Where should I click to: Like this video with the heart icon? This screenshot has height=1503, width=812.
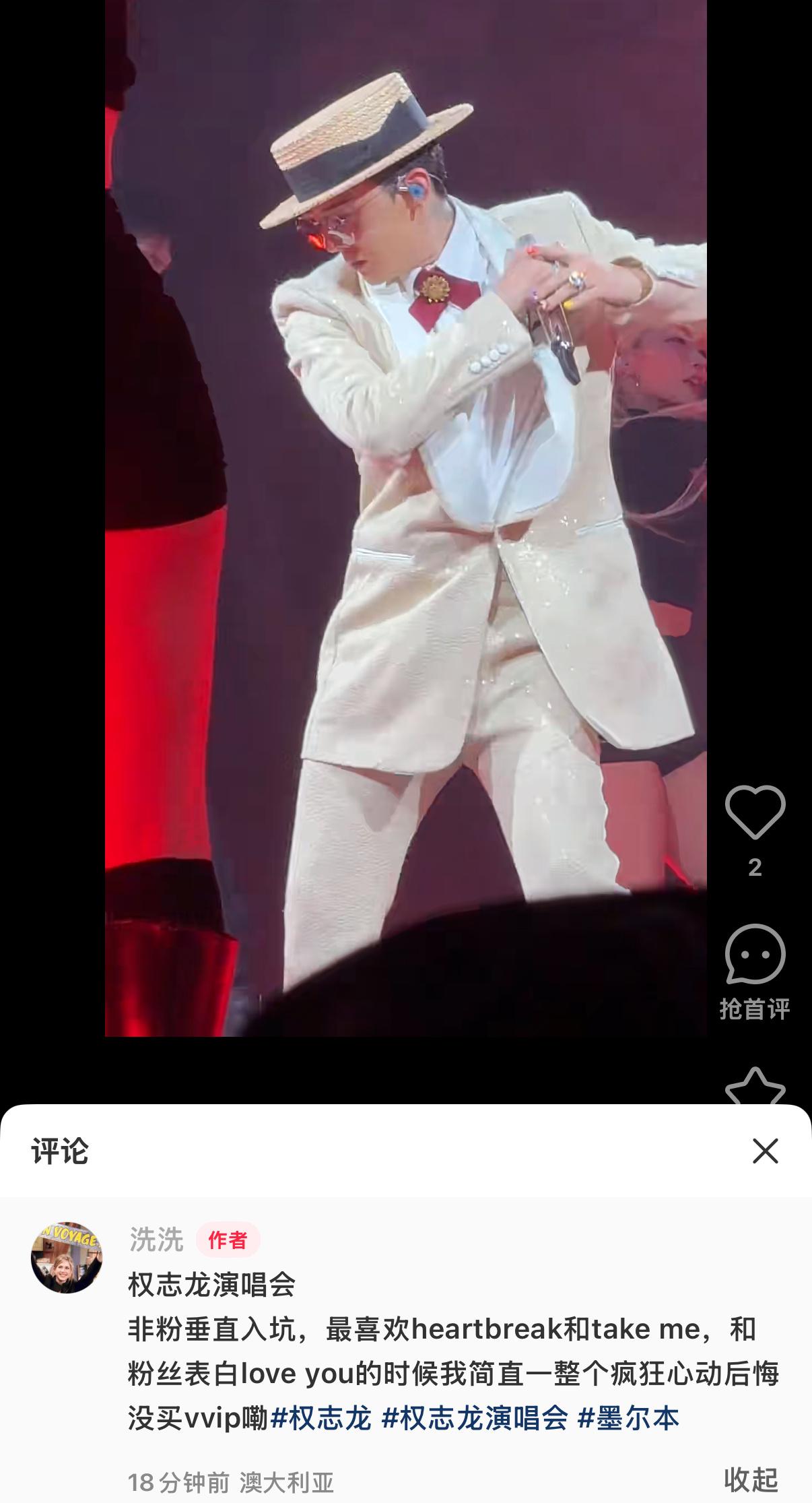tap(755, 811)
